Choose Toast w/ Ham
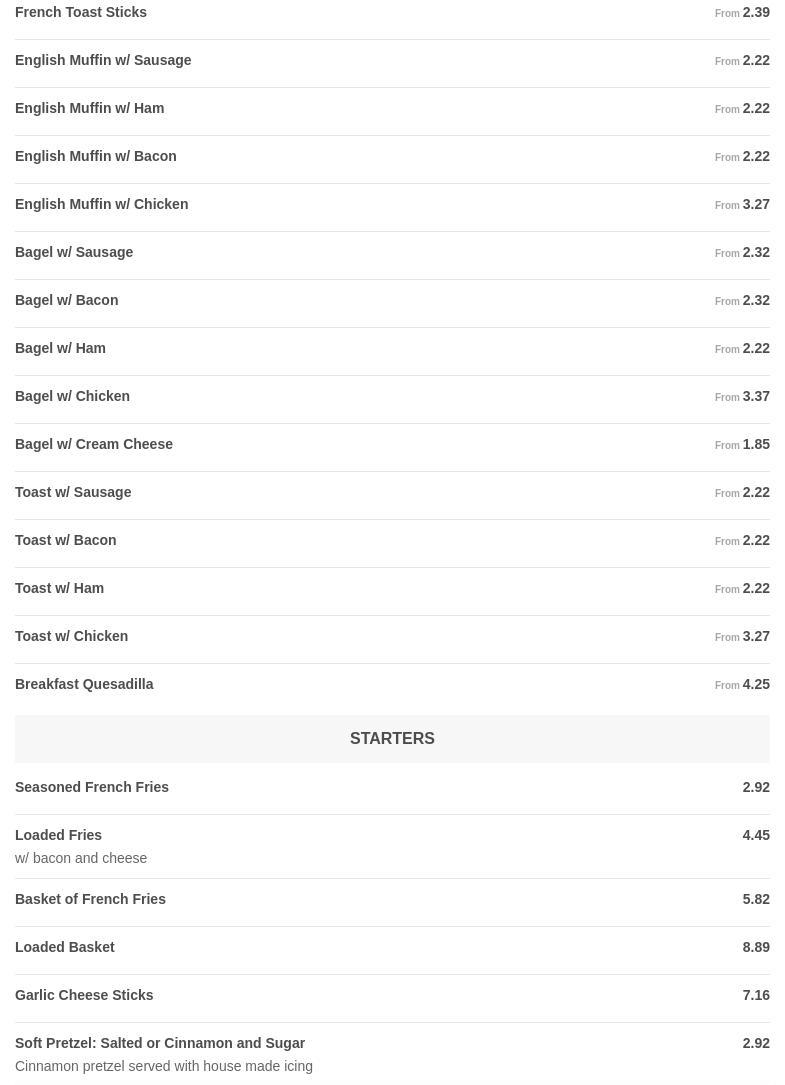The width and height of the screenshot is (785, 1085). coord(59,588)
